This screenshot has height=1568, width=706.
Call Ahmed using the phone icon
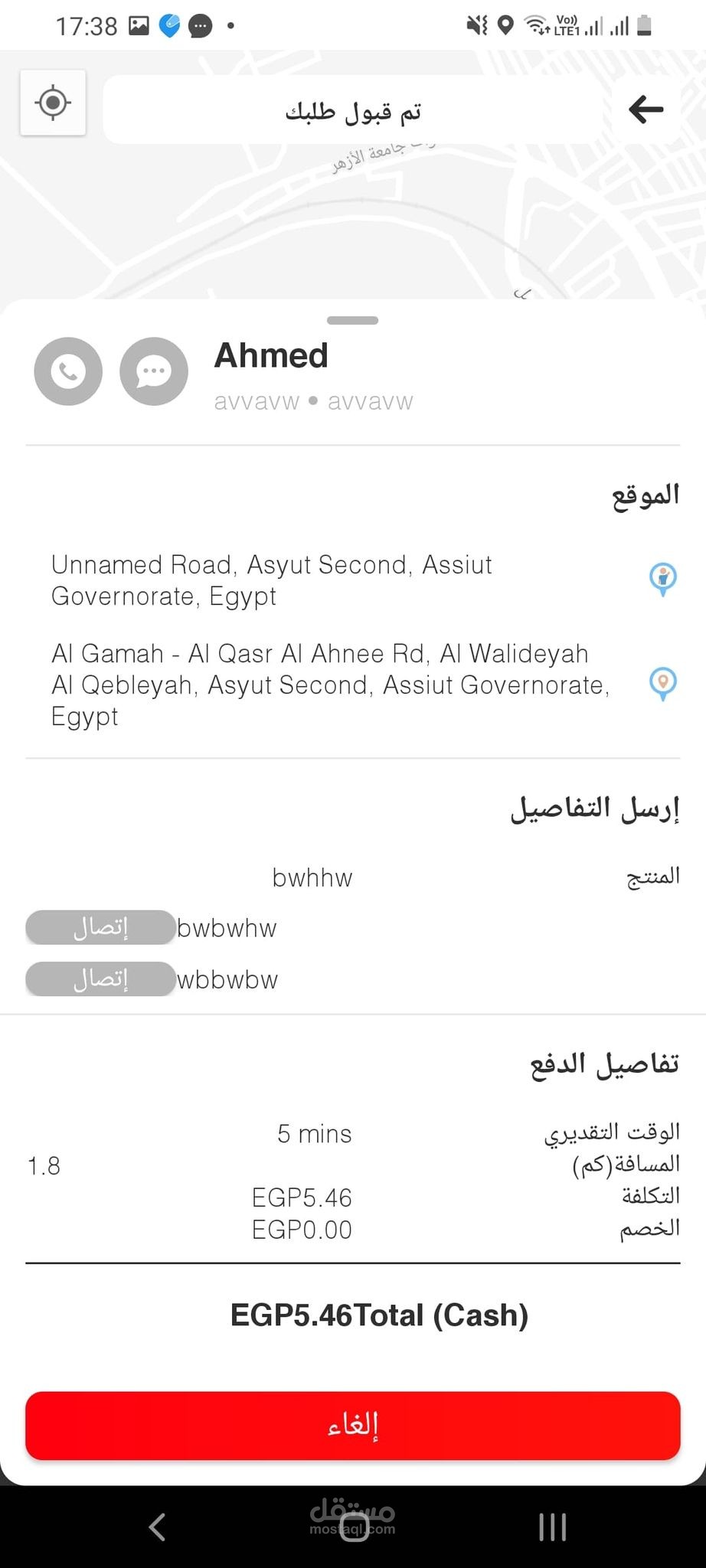(68, 371)
